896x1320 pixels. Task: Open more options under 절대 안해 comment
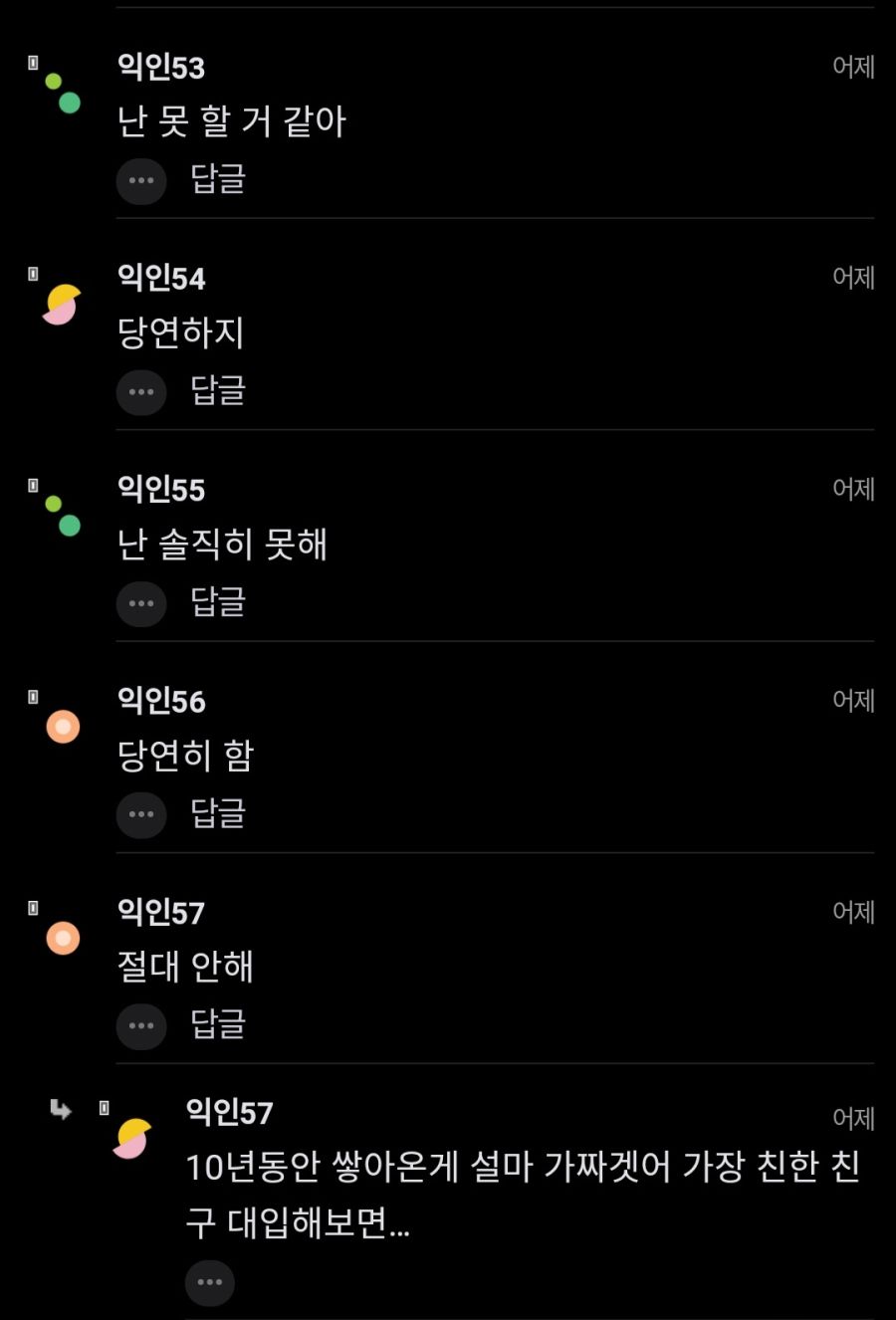tap(141, 1025)
